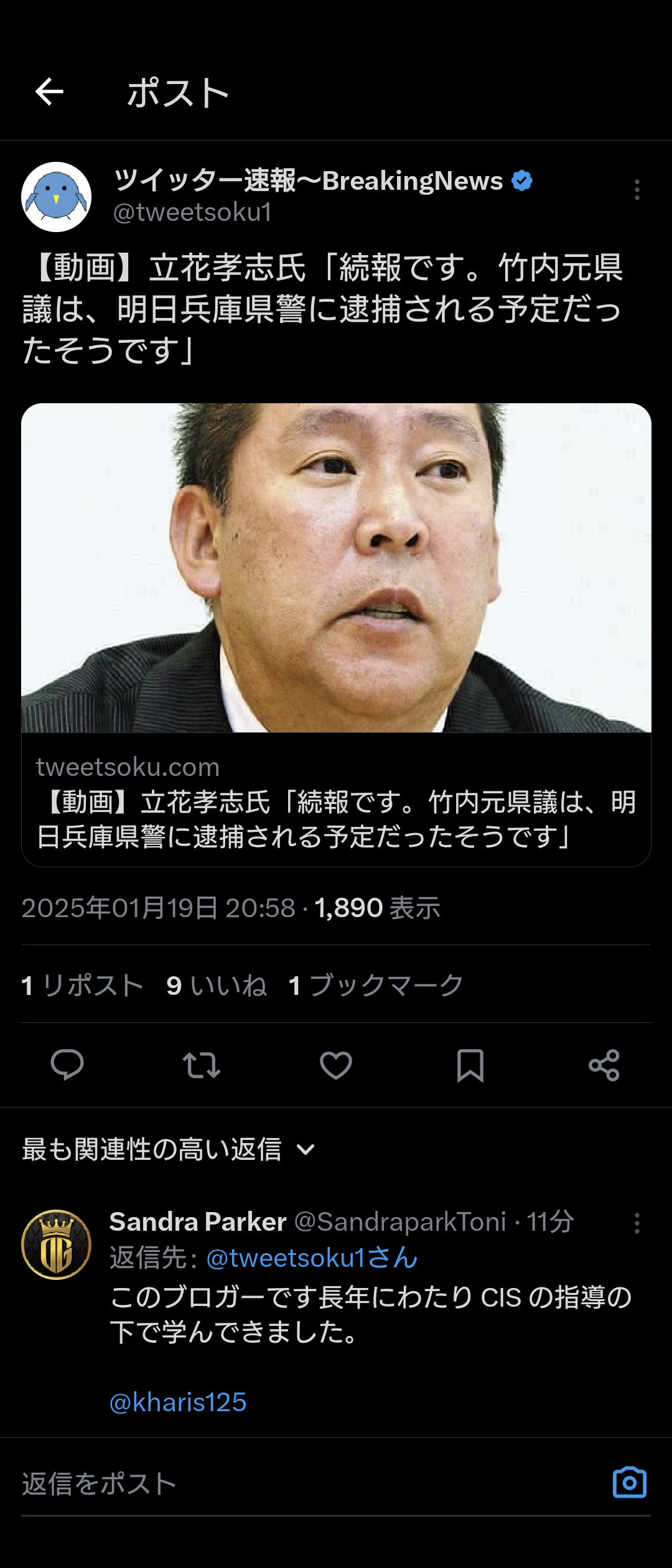View the 9 いいね list
The width and height of the screenshot is (672, 1568).
[x=217, y=986]
